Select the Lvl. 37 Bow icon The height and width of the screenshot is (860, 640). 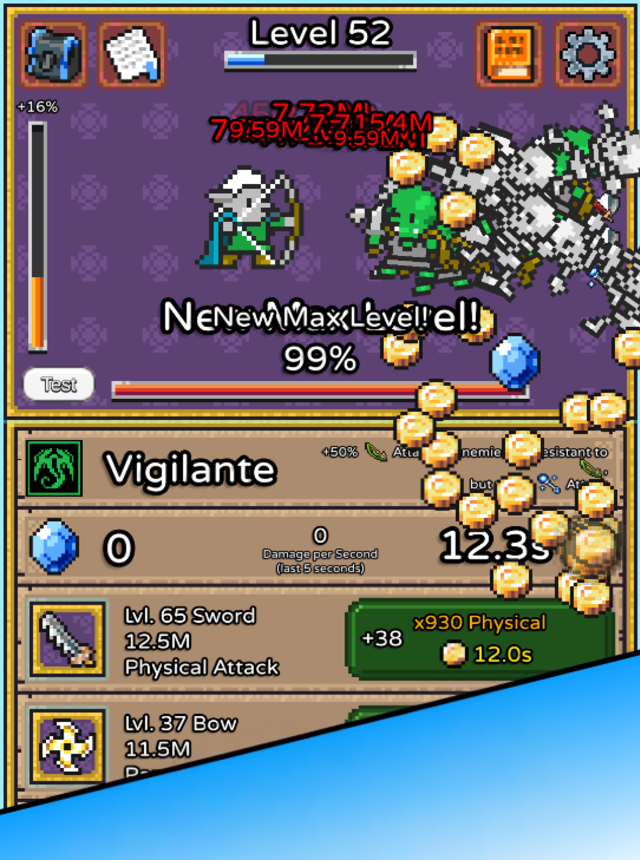67,746
